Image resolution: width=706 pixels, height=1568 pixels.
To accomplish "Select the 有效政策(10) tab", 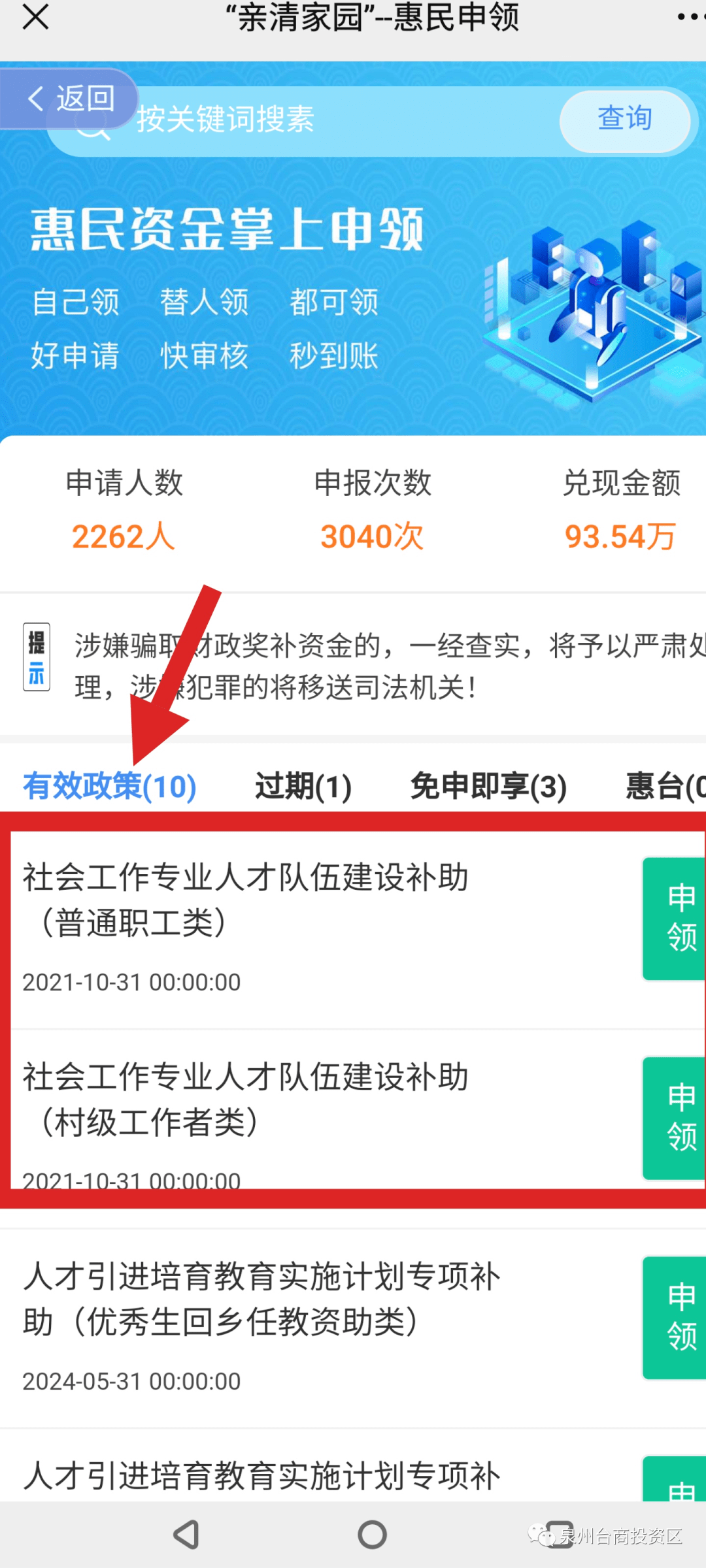I will click(110, 786).
